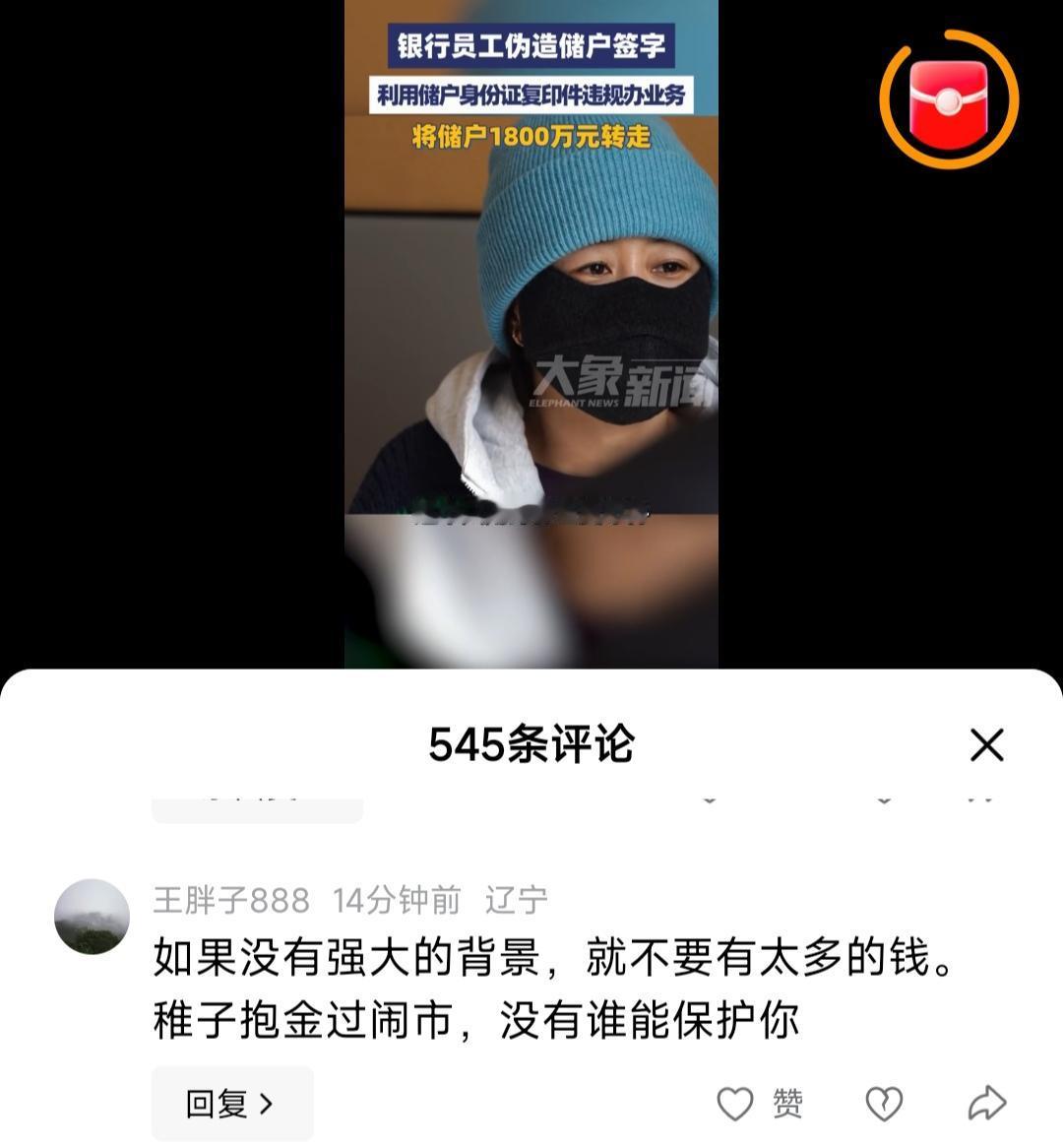Toggle like on 王胖子888's comment
This screenshot has height=1148, width=1063.
pyautogui.click(x=736, y=1104)
